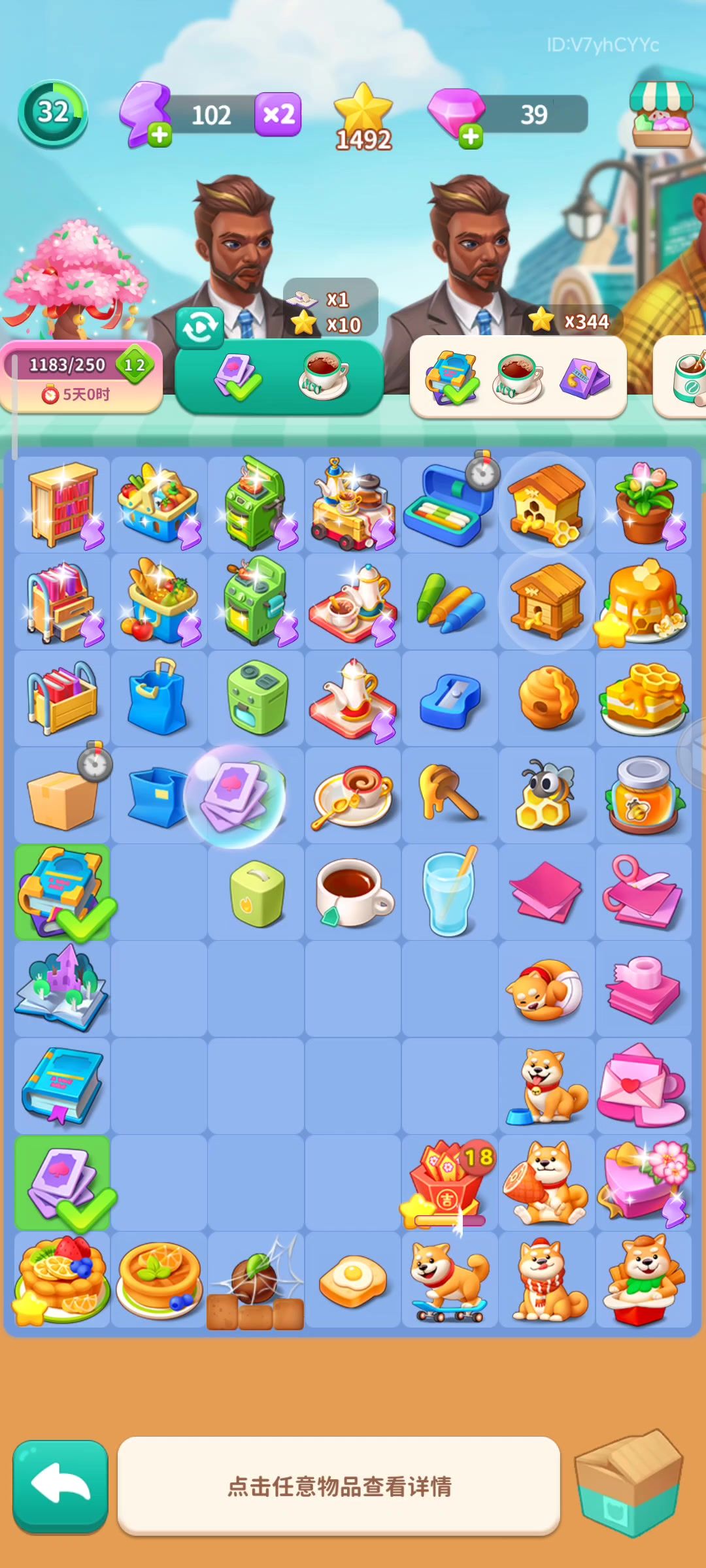
Task: Select the bookshelf generator item
Action: click(62, 504)
